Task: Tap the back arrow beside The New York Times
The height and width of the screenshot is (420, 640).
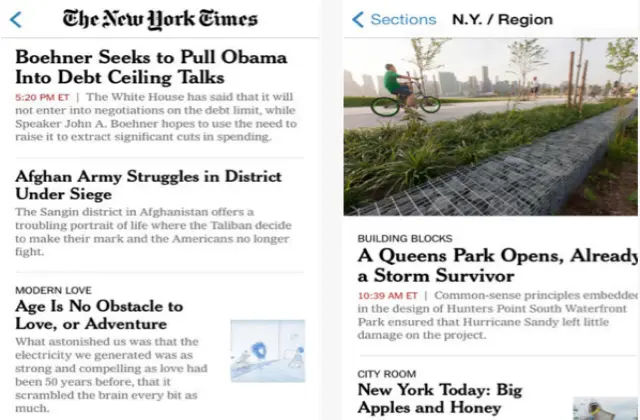Action: click(15, 19)
